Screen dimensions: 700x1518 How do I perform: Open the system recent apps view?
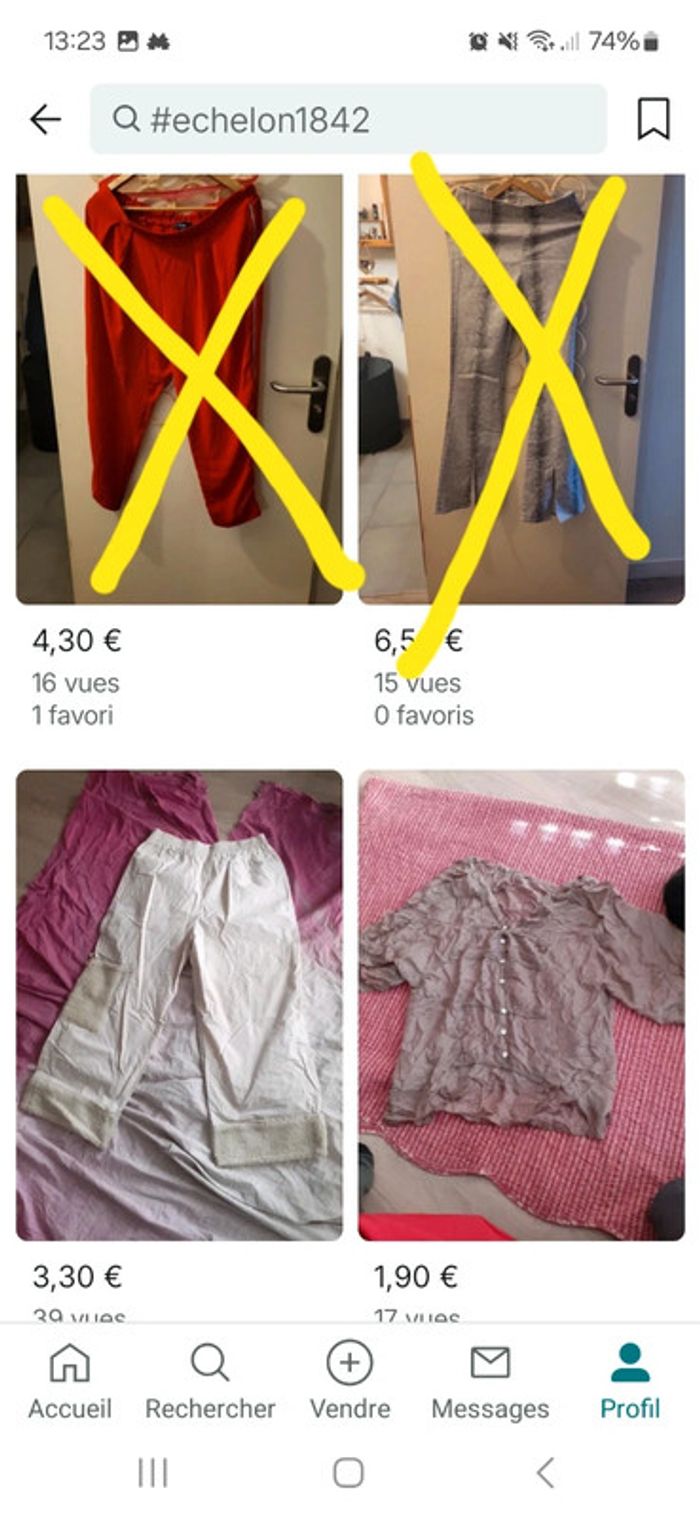(152, 1472)
